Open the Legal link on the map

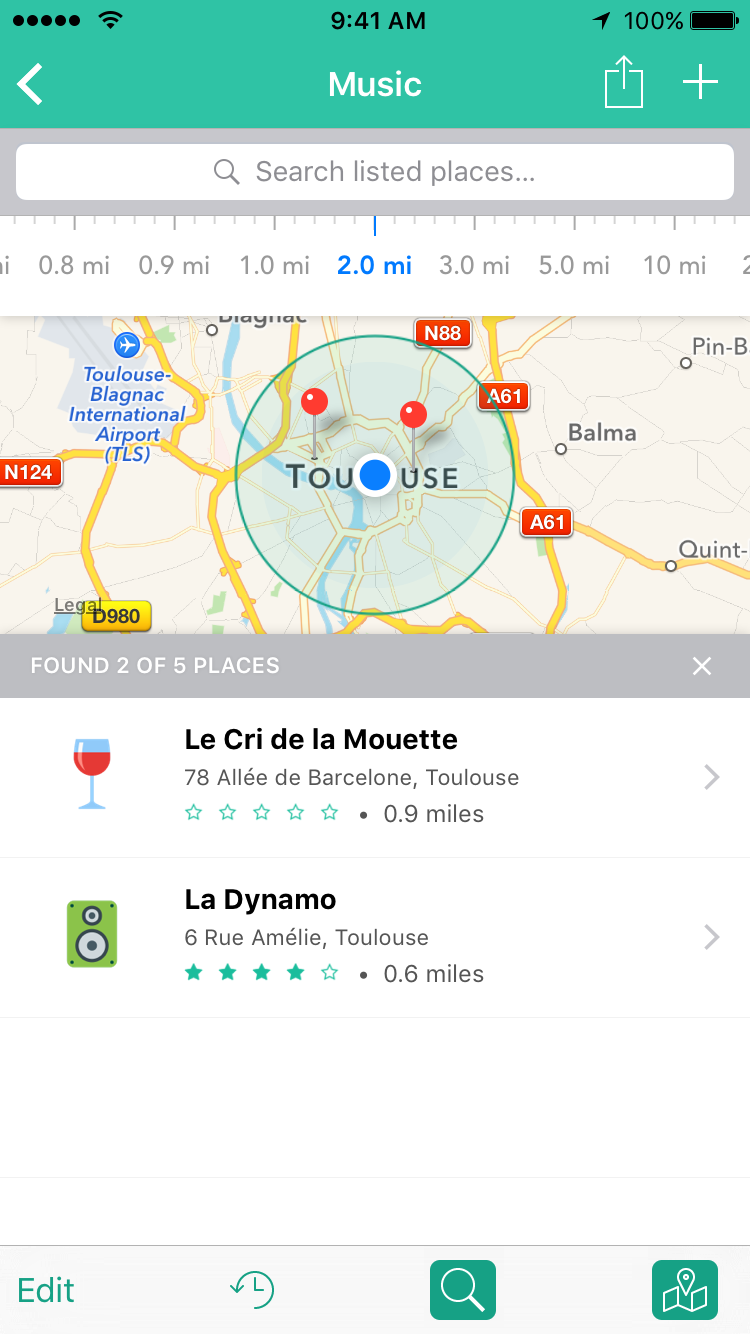pos(76,605)
